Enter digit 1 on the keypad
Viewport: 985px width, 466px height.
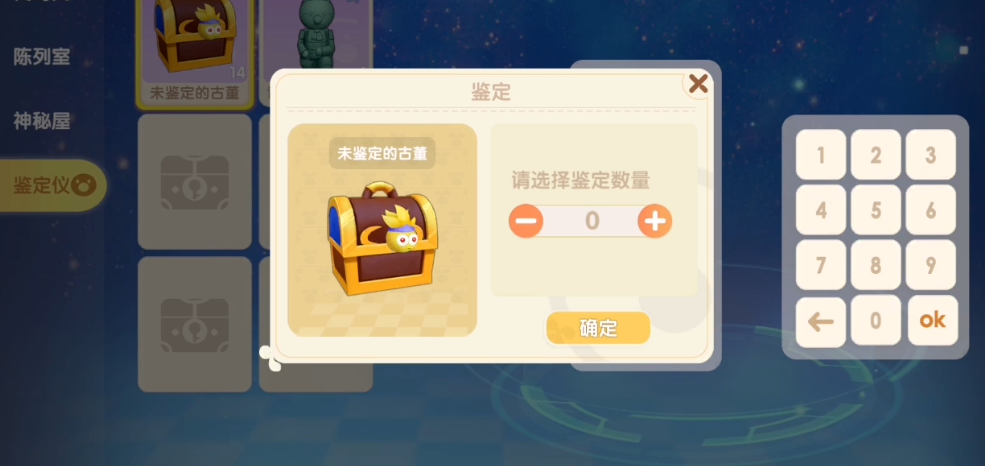821,155
